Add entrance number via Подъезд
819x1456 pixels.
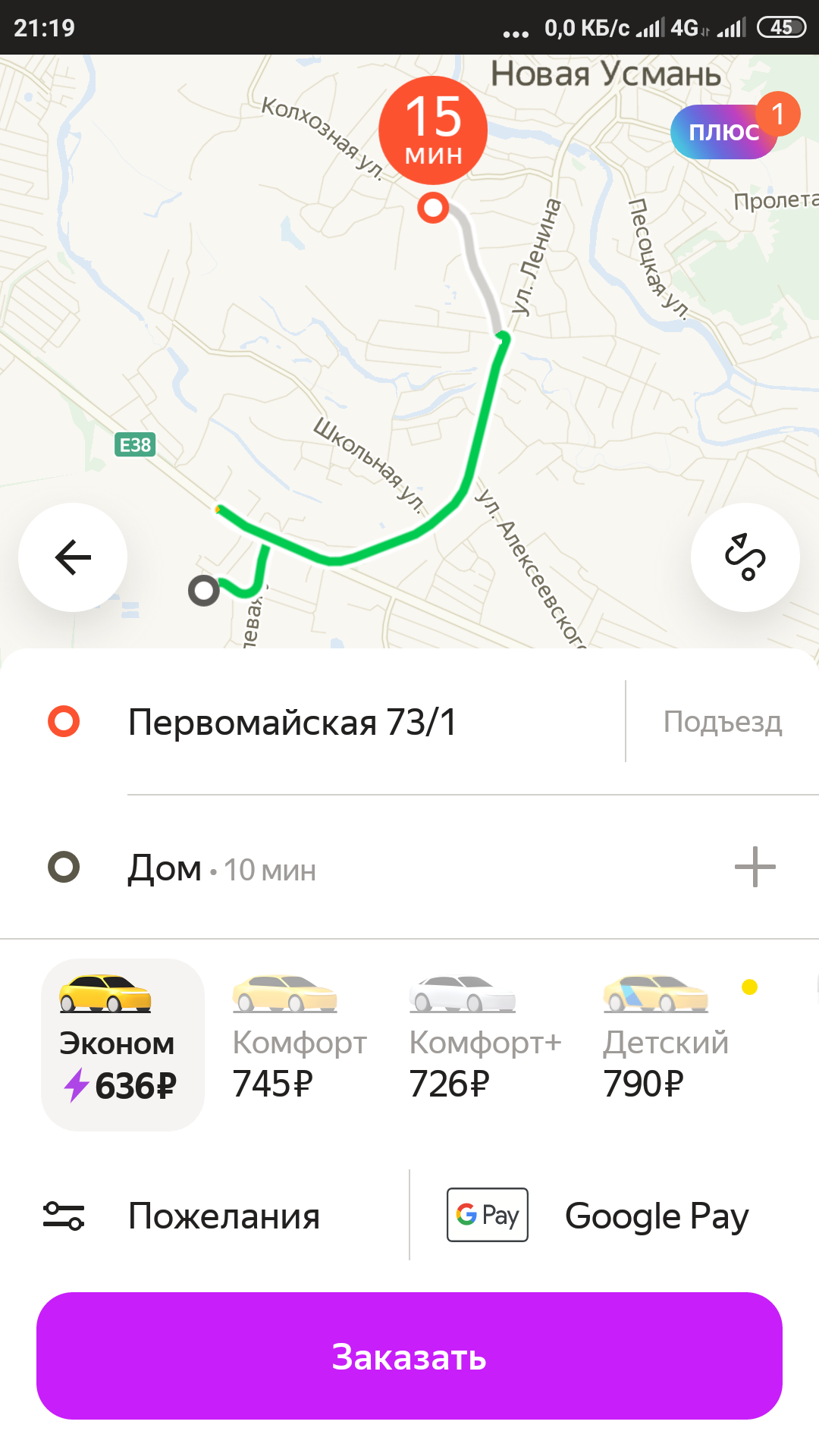pos(722,722)
